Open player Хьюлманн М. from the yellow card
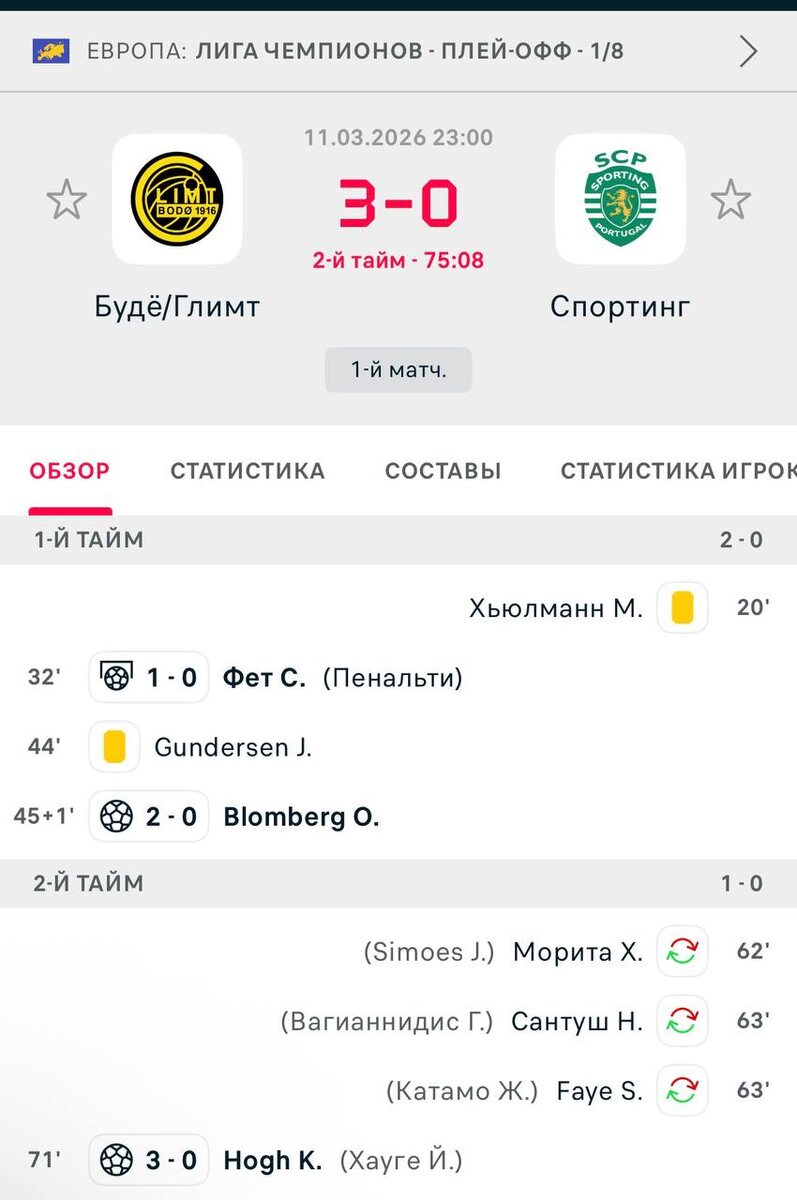797x1200 pixels. (x=556, y=608)
